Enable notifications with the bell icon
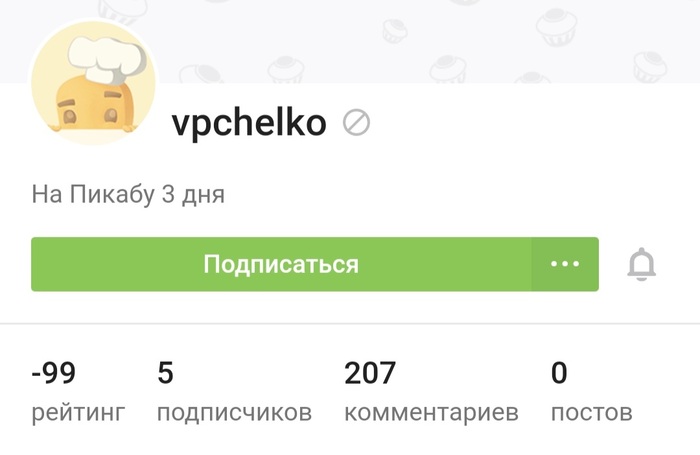The width and height of the screenshot is (700, 455). [x=641, y=265]
